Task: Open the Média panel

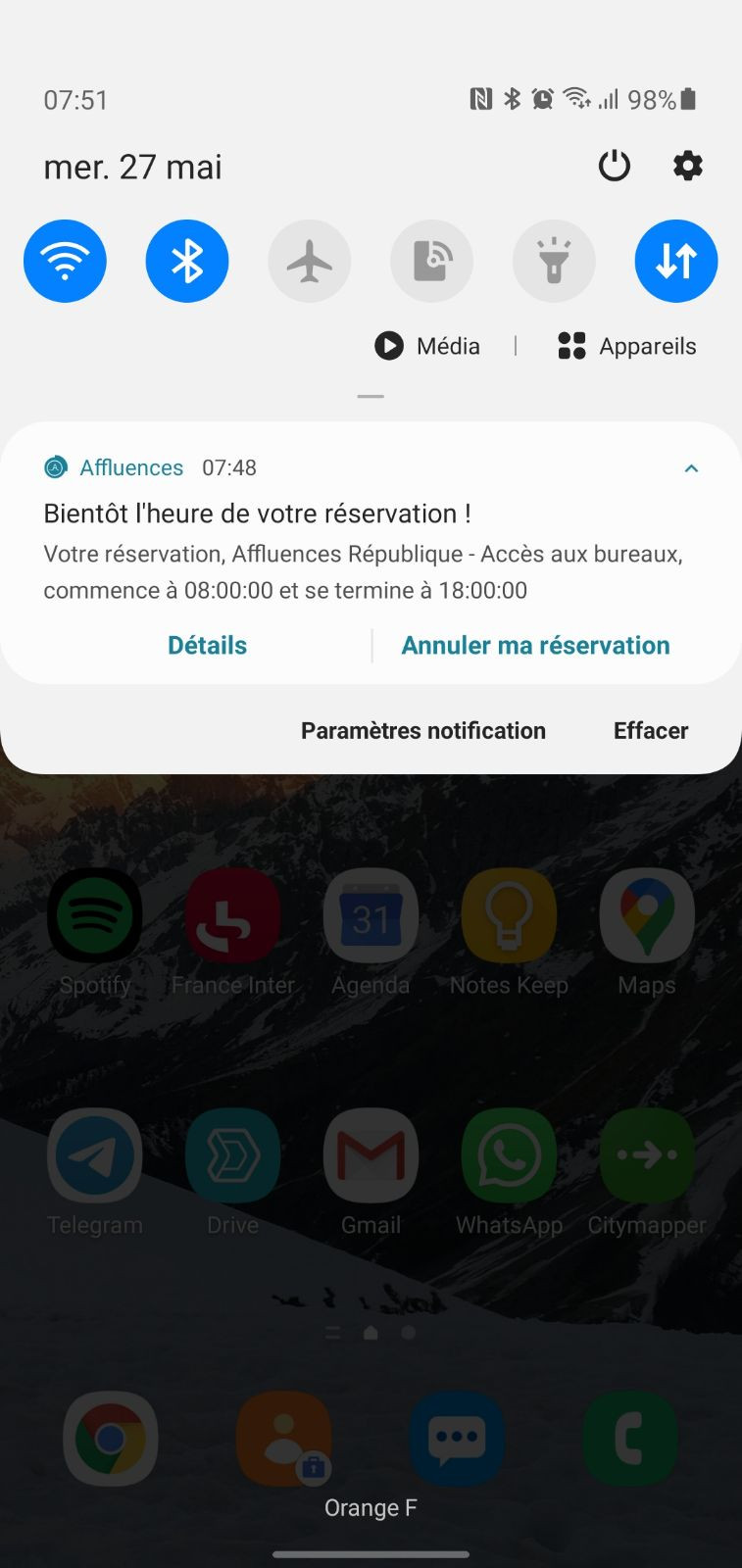Action: [x=427, y=346]
